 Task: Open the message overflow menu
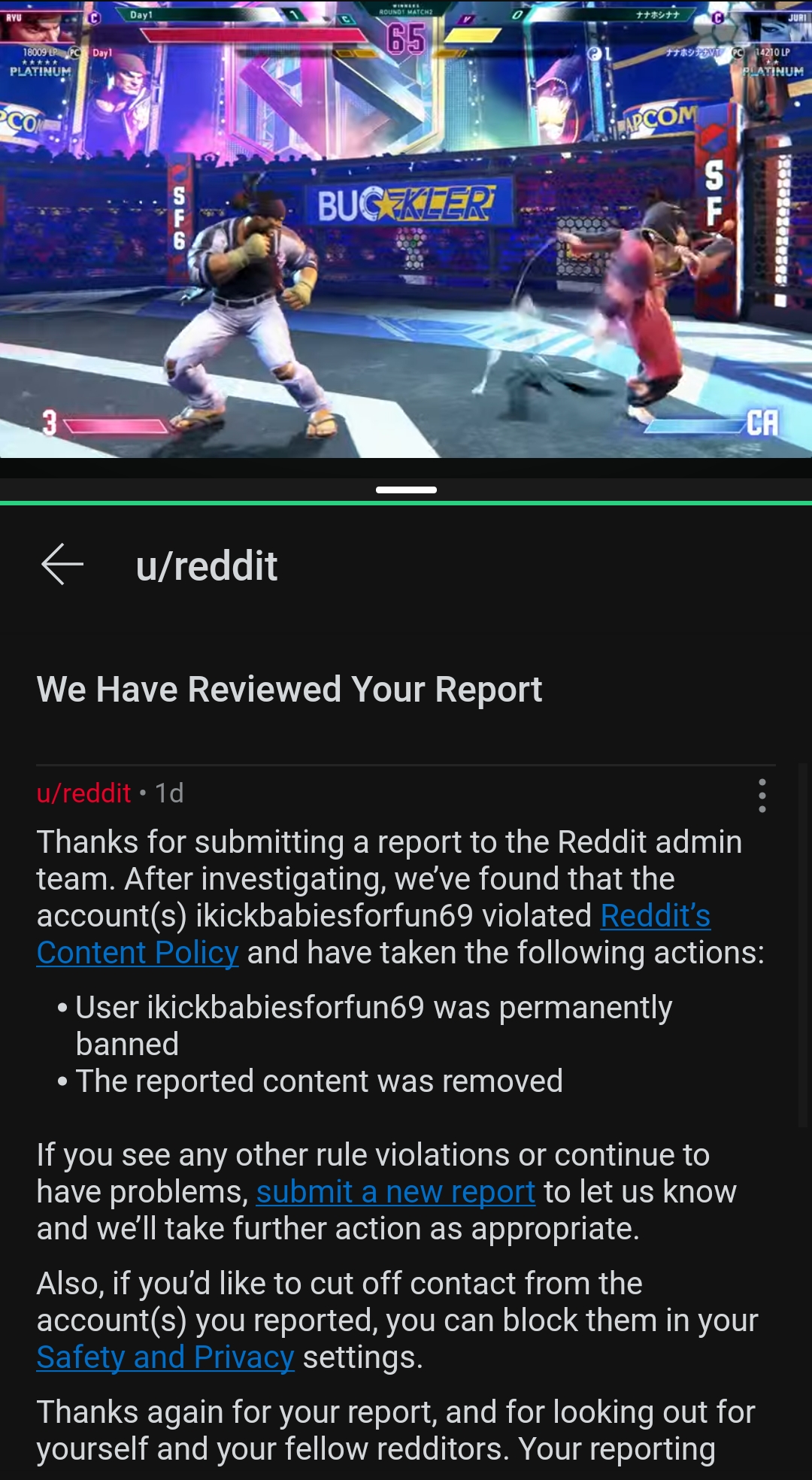[x=762, y=795]
